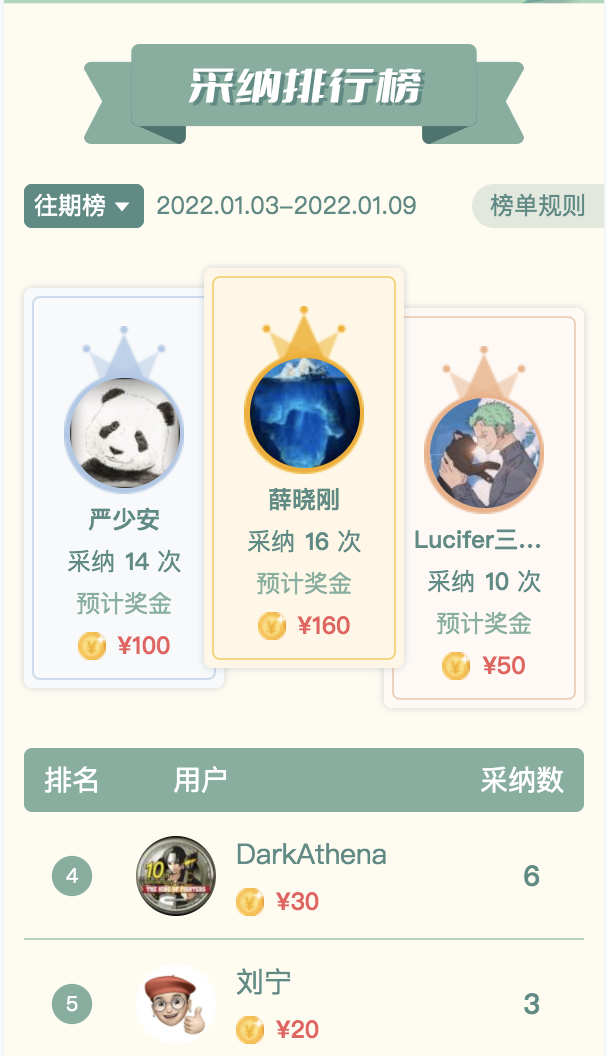
Task: View the 榜单规则 ranking rules
Action: coord(537,206)
